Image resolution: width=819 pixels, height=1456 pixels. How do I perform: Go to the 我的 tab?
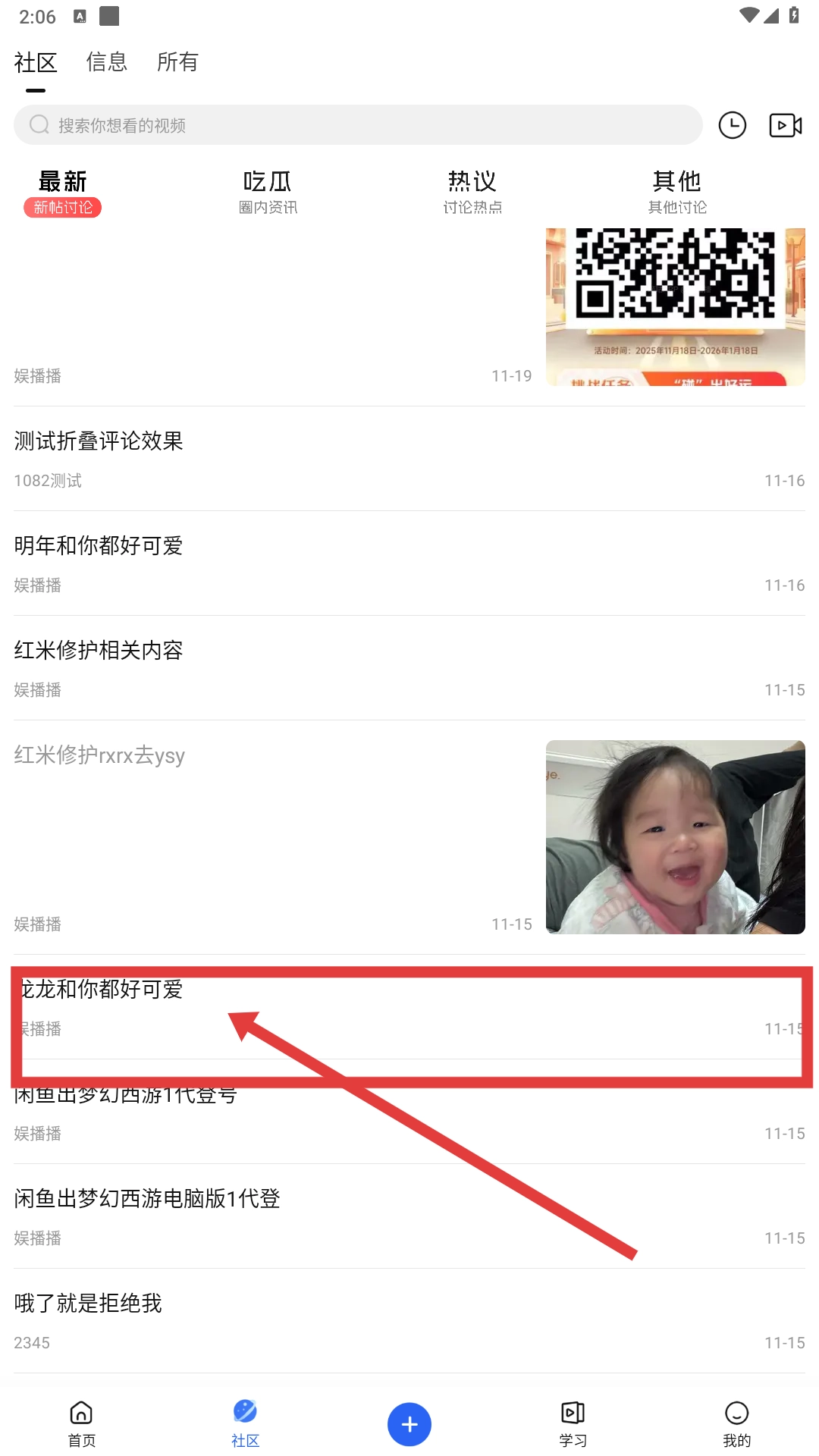click(736, 1423)
